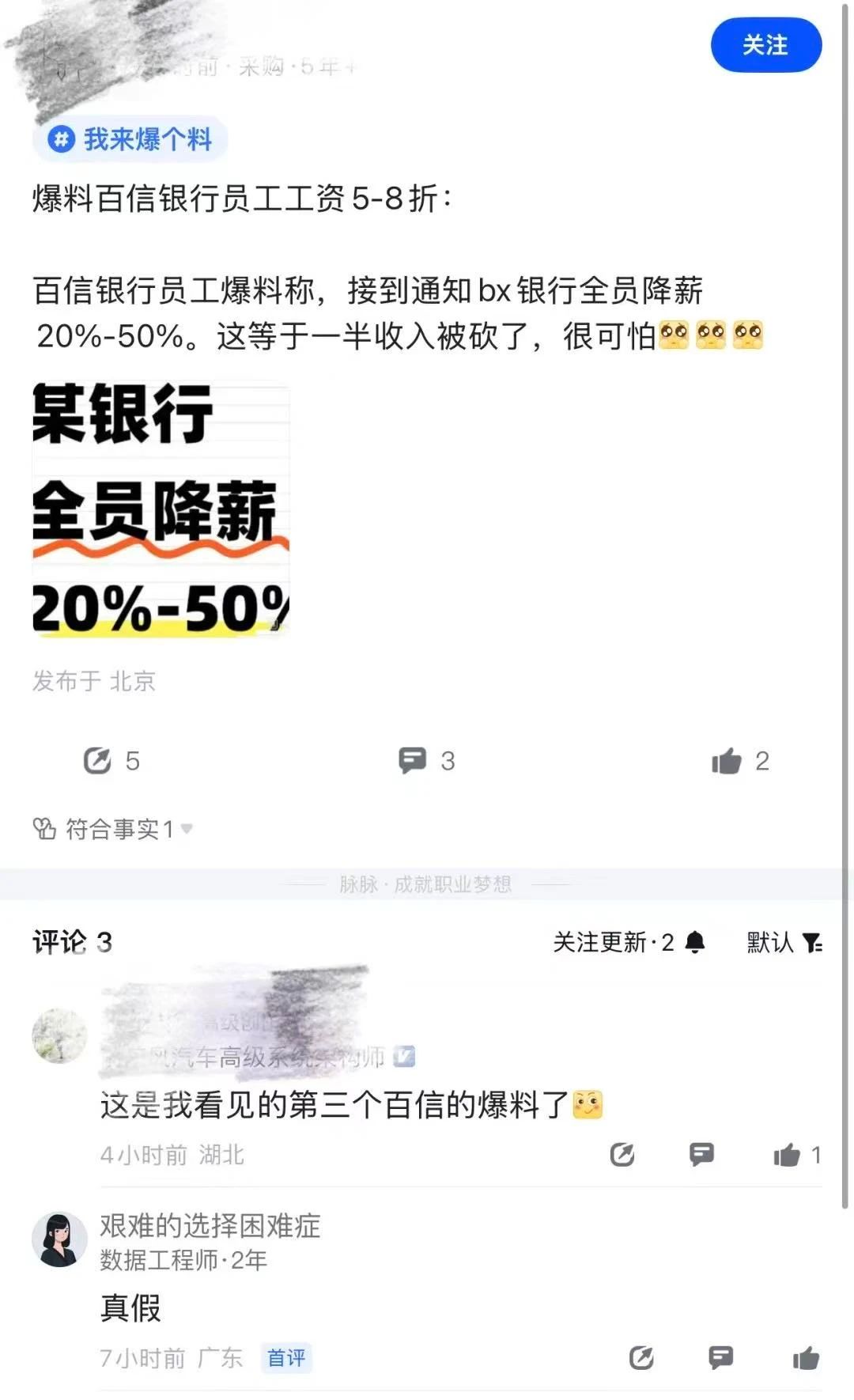
Task: Share the 真假 comment
Action: [x=641, y=1359]
